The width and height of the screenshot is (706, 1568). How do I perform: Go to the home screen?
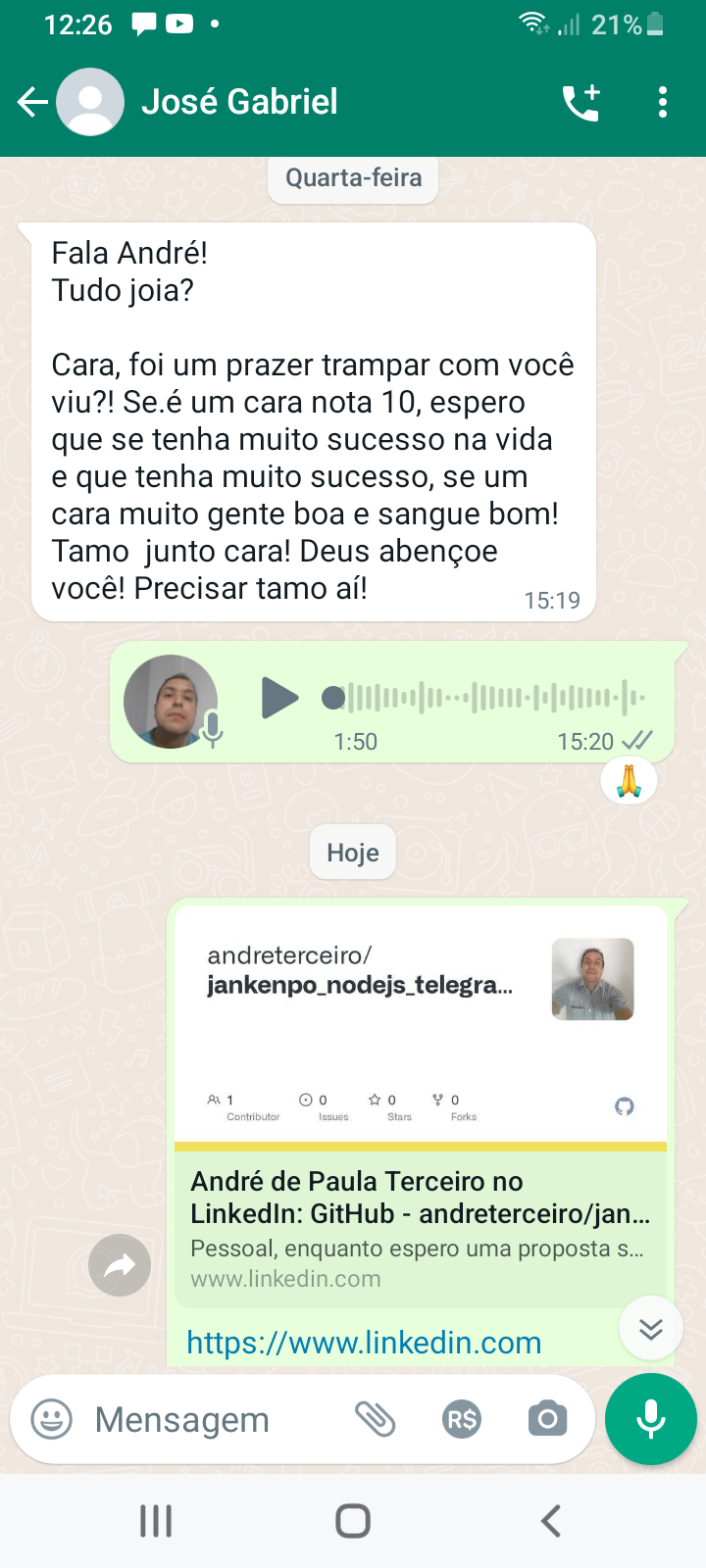[x=353, y=1521]
